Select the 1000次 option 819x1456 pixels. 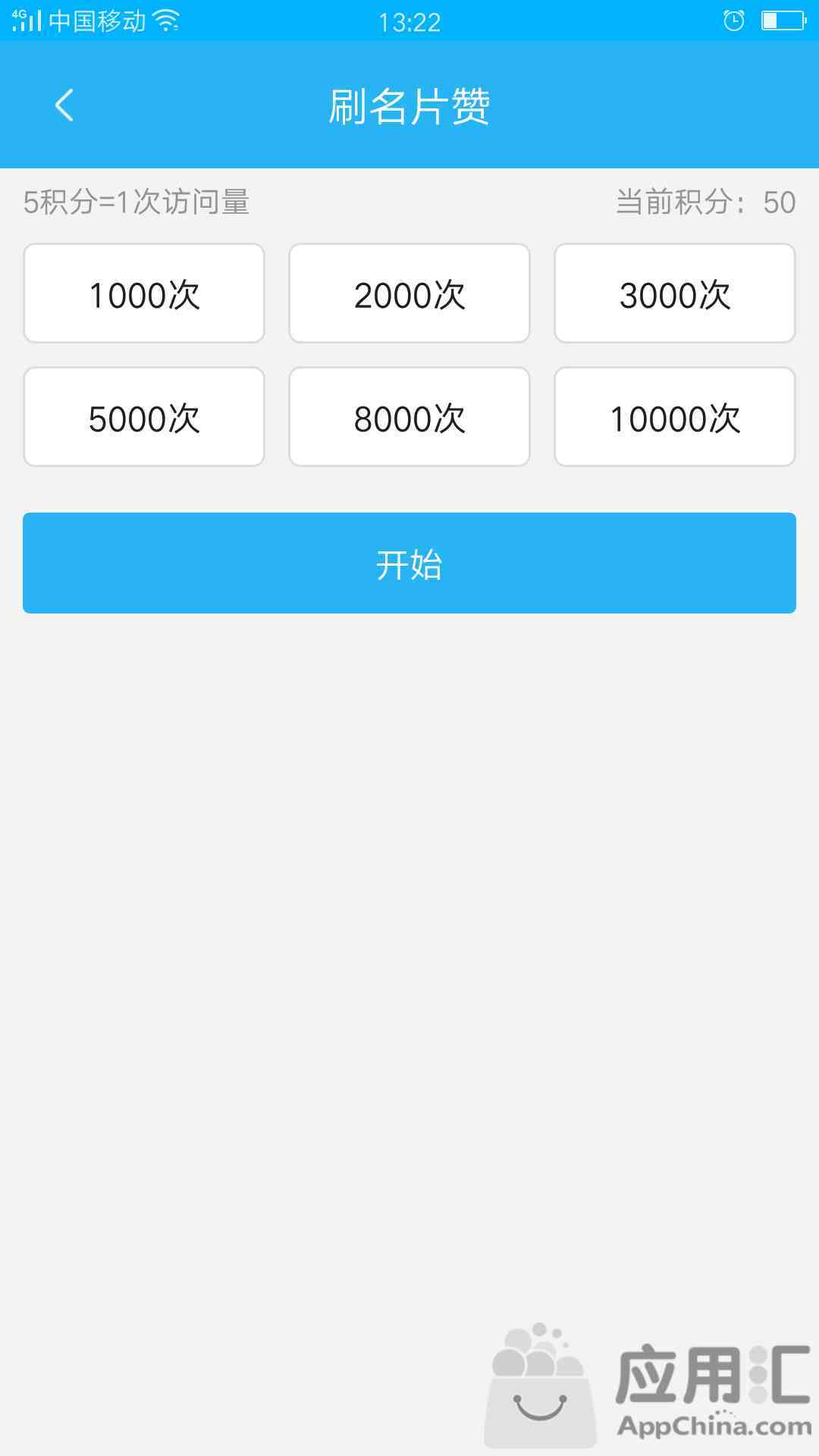pos(144,293)
